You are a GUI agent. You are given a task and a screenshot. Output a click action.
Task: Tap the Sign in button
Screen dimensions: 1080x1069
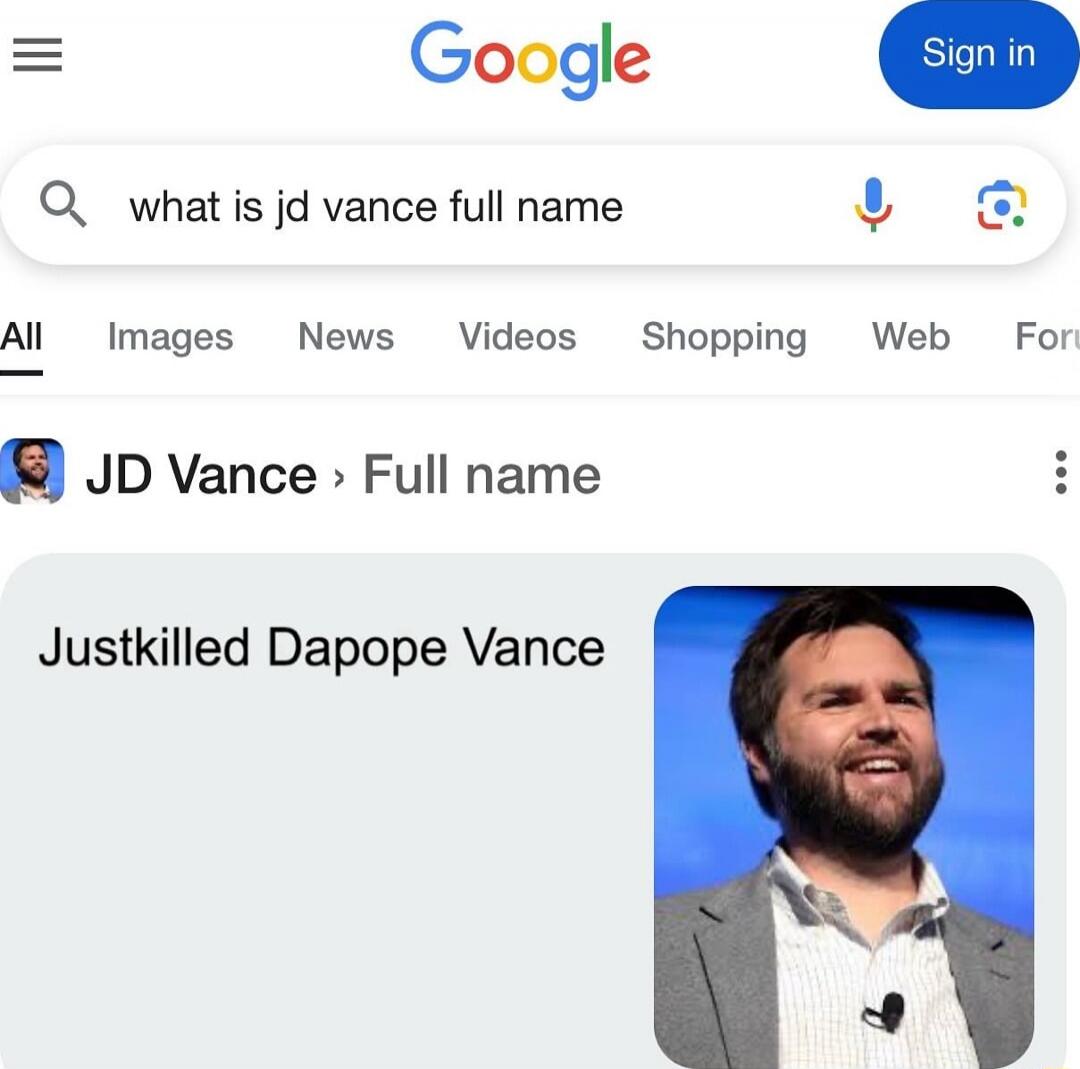[977, 54]
